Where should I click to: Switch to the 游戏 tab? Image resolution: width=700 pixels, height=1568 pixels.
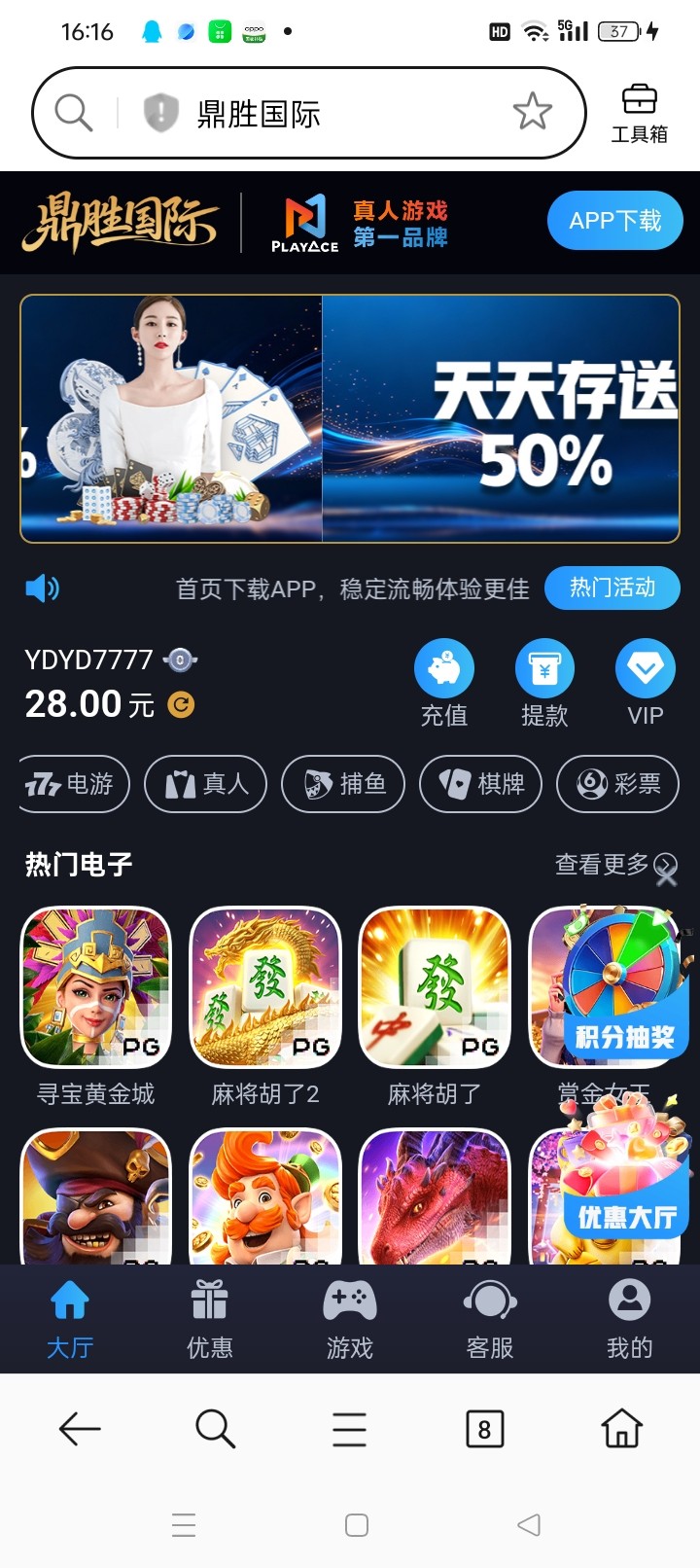(x=350, y=1319)
